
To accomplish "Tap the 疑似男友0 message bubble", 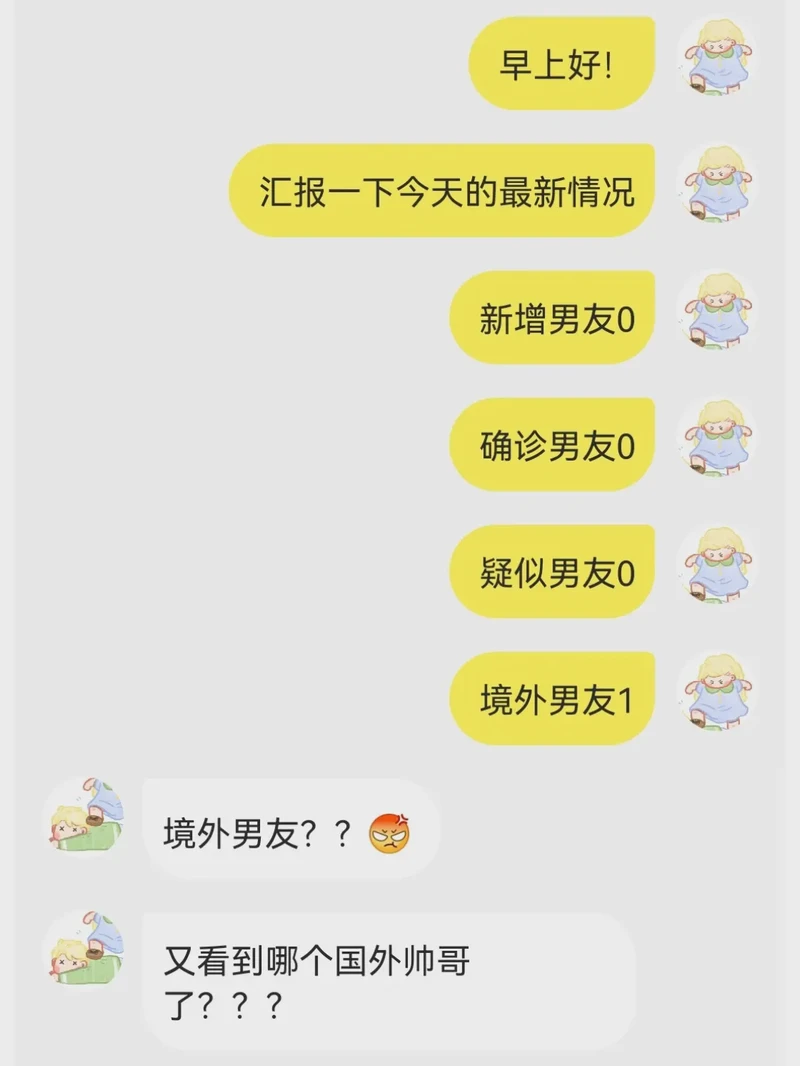I will pos(551,570).
